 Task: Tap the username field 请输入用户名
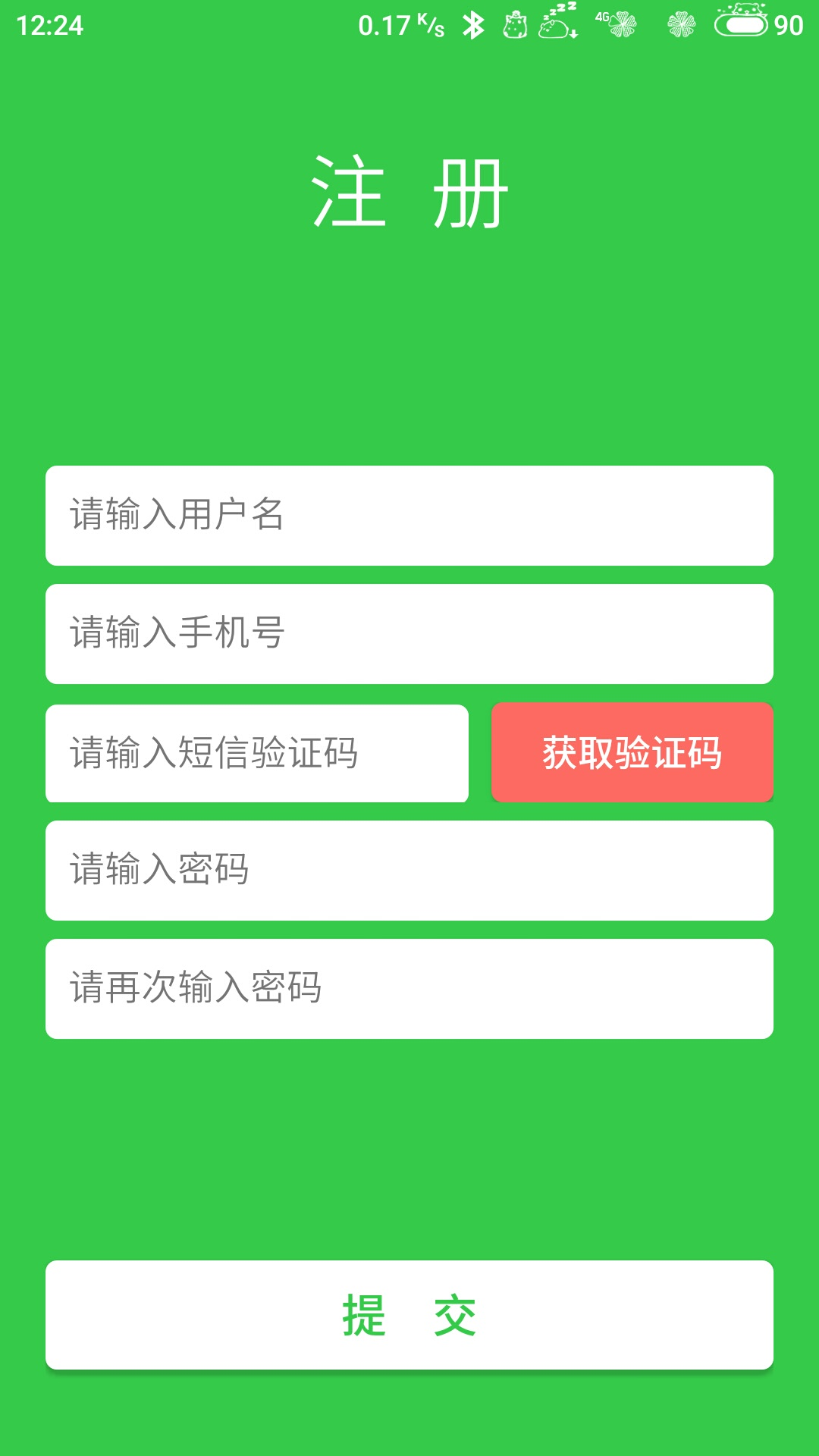coord(409,516)
